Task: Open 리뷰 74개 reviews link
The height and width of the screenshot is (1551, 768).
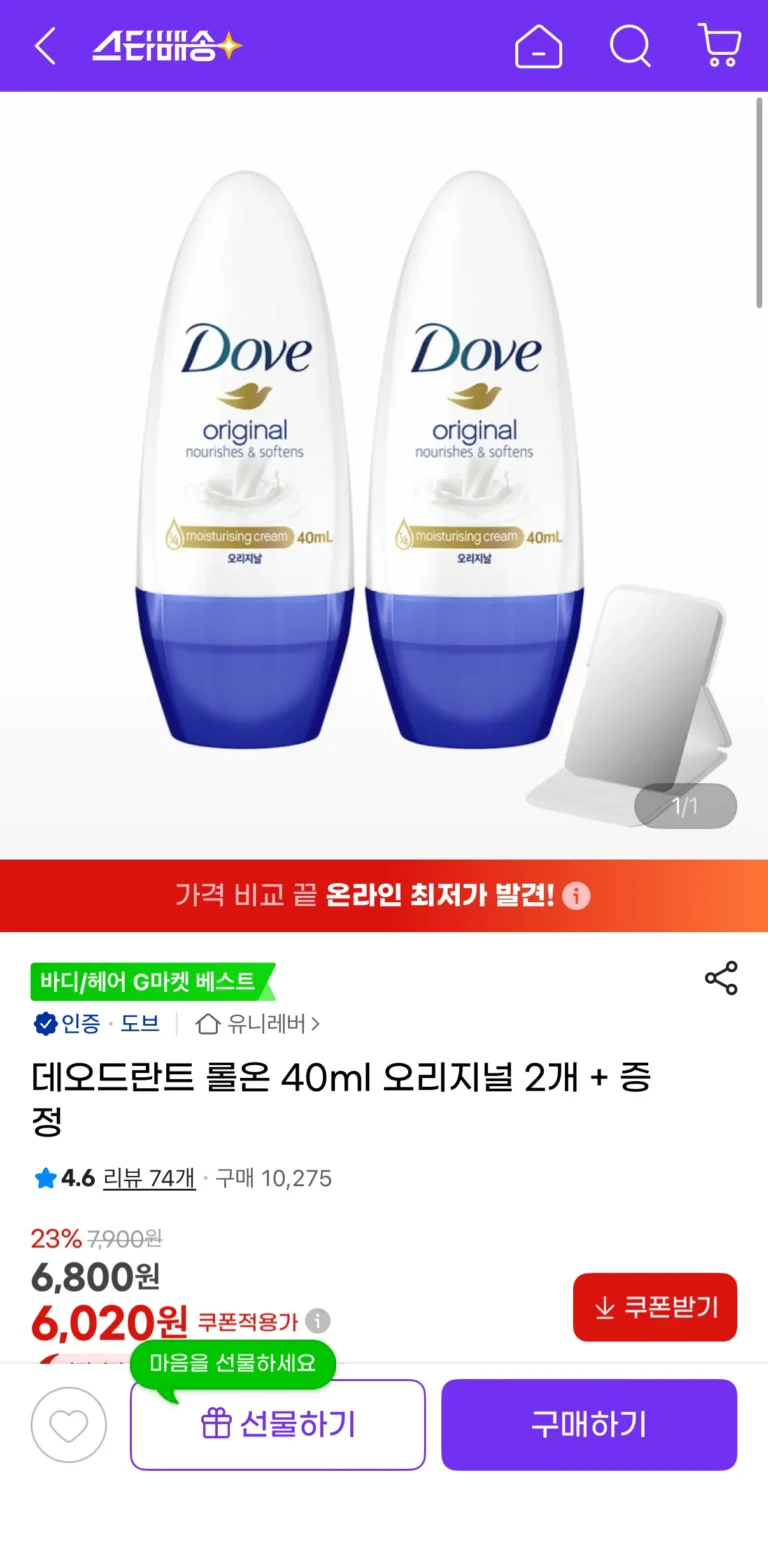Action: click(149, 1178)
